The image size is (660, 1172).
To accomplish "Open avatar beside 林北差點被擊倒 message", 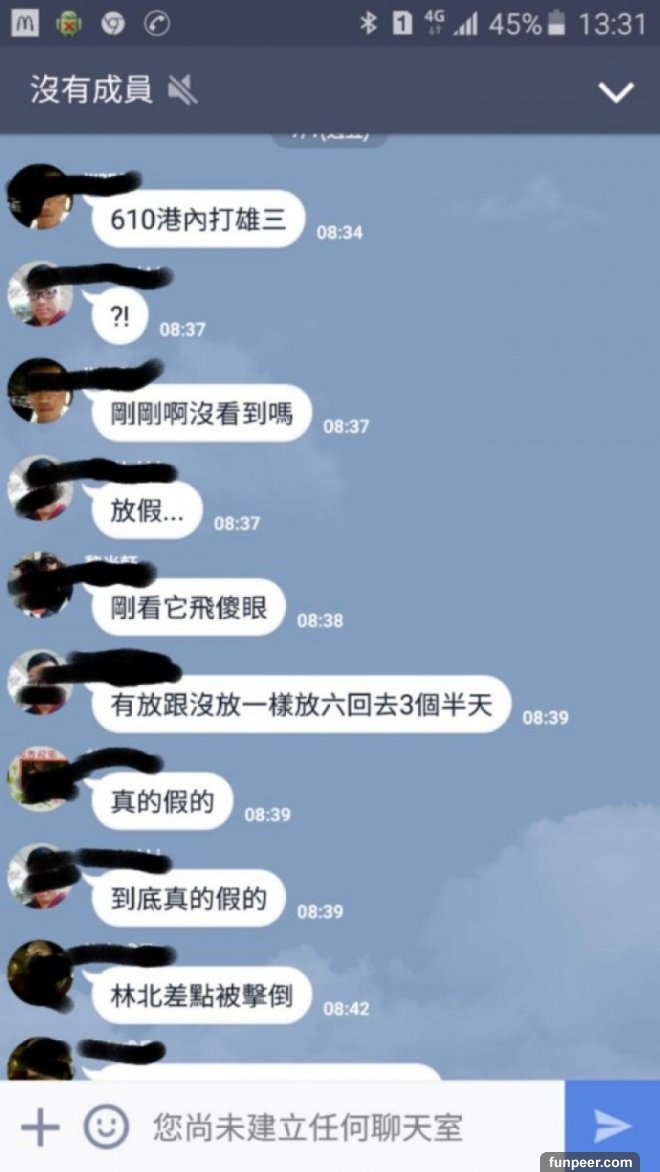I will coord(40,973).
